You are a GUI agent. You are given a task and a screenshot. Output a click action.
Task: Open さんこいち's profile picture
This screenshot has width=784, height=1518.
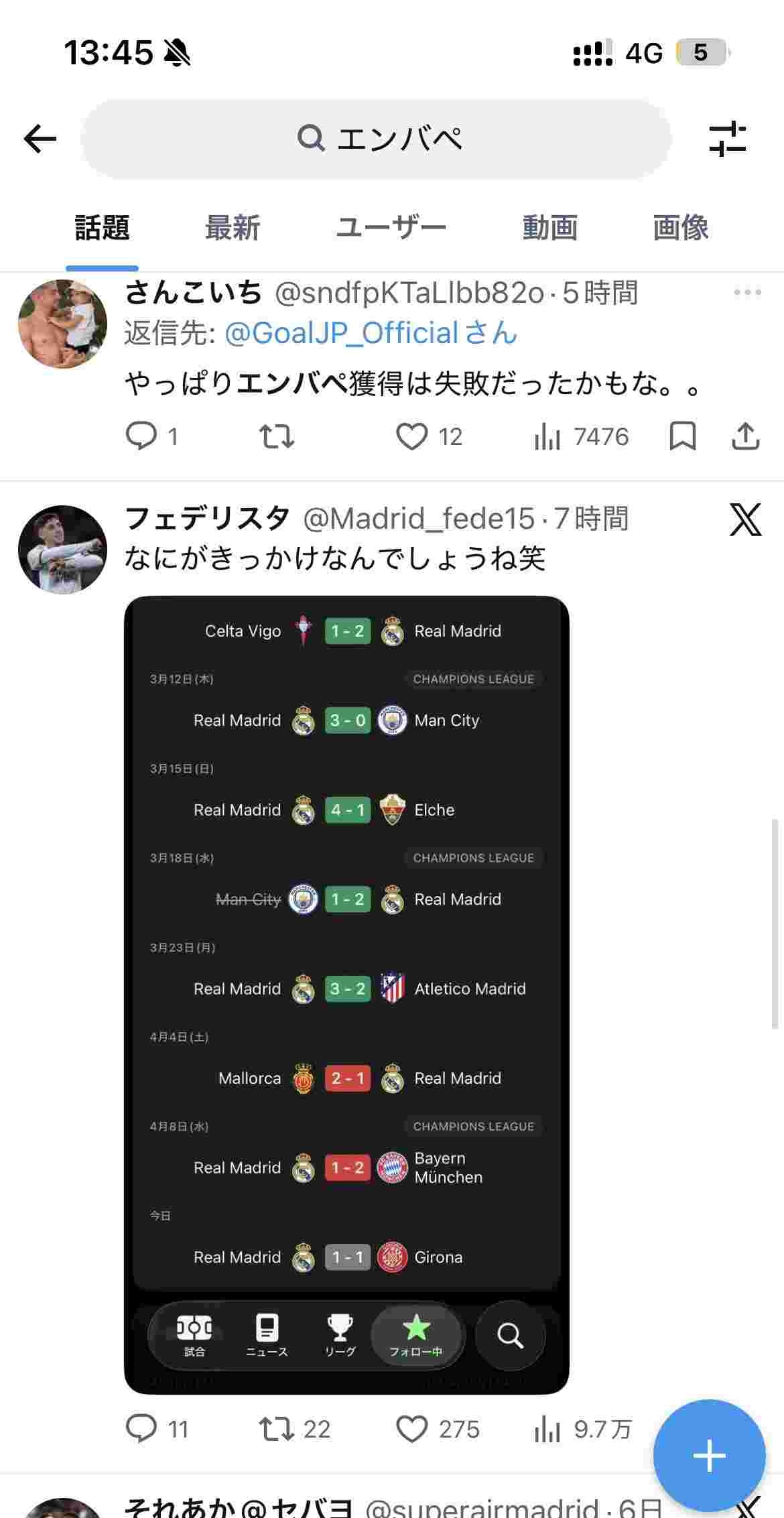(x=62, y=324)
